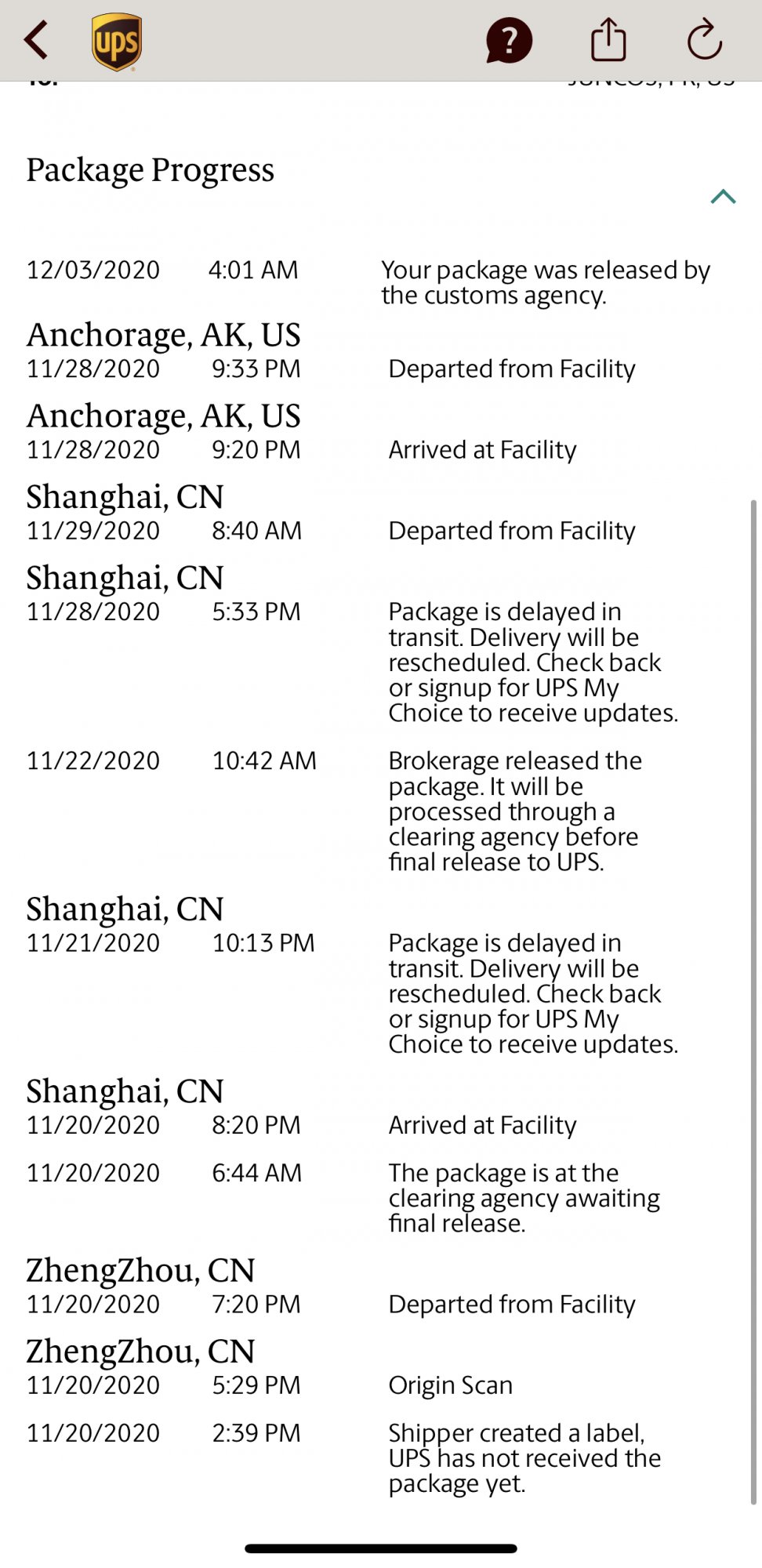Open the help chat question mark
Viewport: 762px width, 1568px height.
pos(509,40)
